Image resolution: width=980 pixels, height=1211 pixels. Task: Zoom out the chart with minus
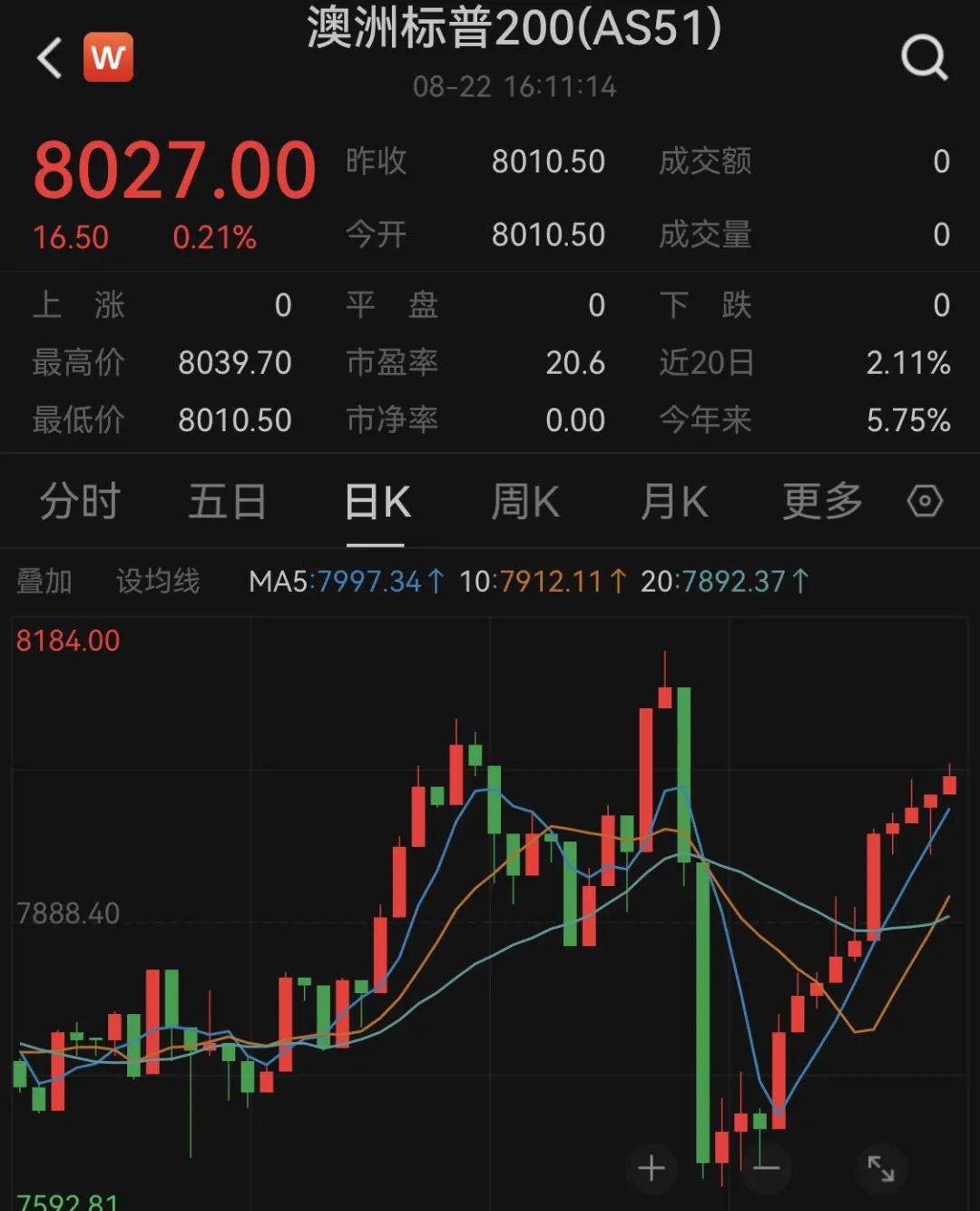coord(766,1168)
